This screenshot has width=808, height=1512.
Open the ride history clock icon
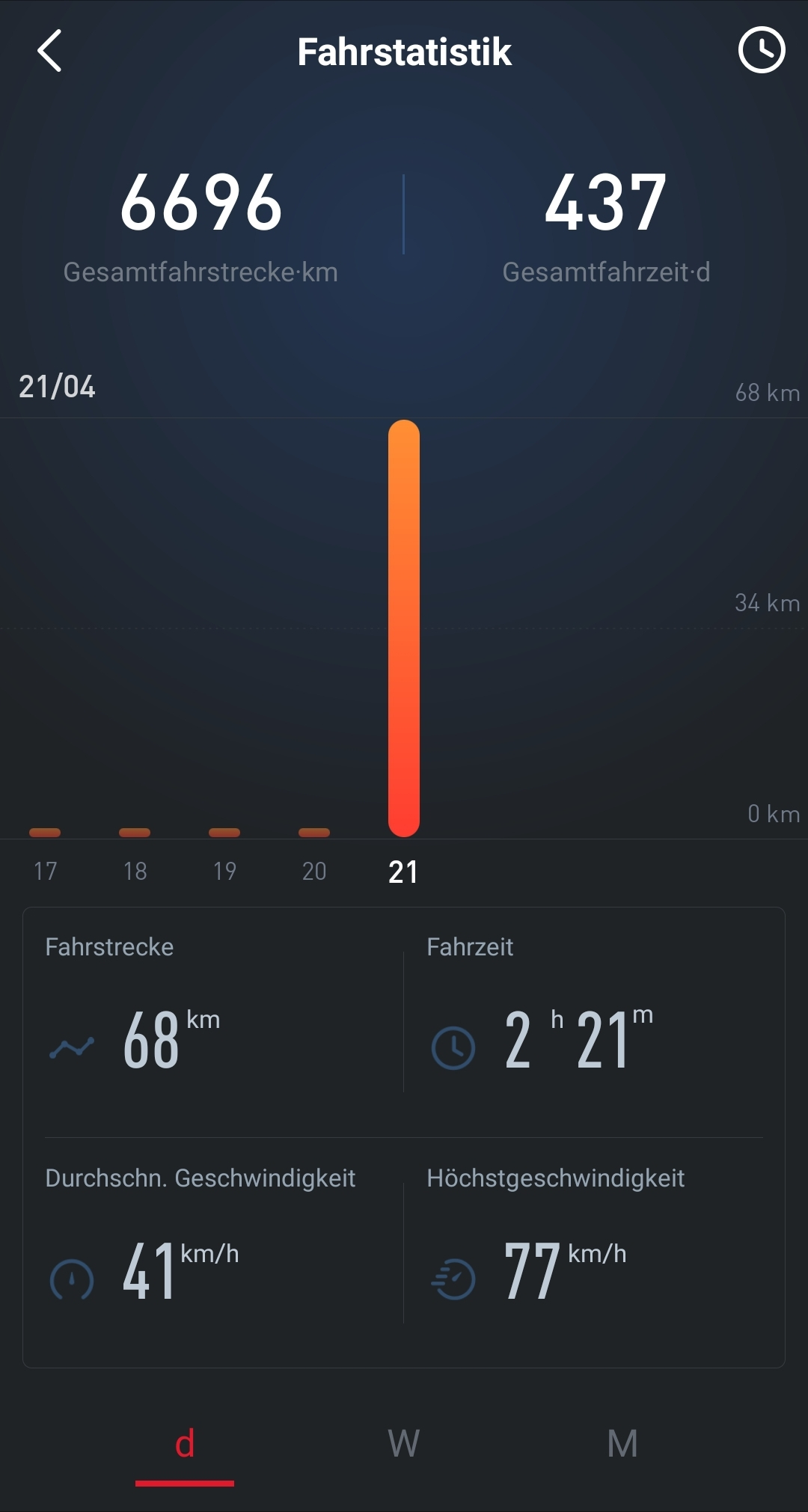coord(761,51)
